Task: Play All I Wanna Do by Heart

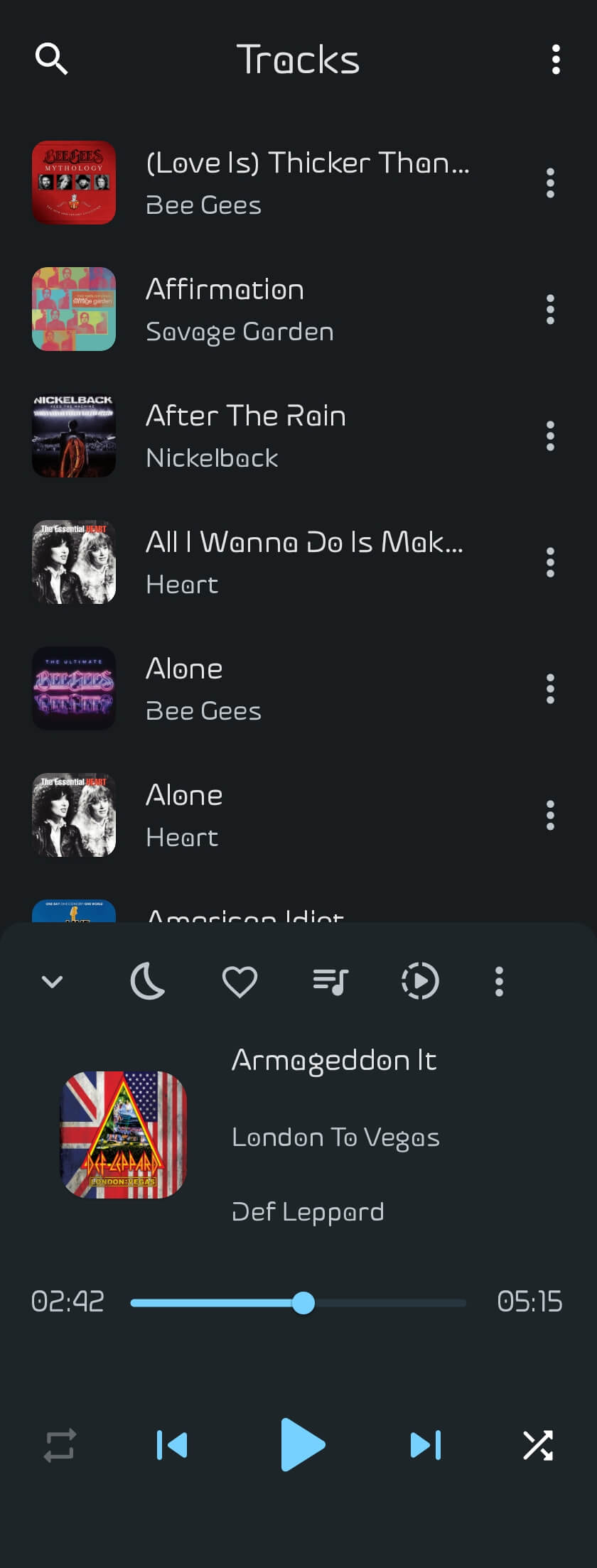Action: pos(298,562)
